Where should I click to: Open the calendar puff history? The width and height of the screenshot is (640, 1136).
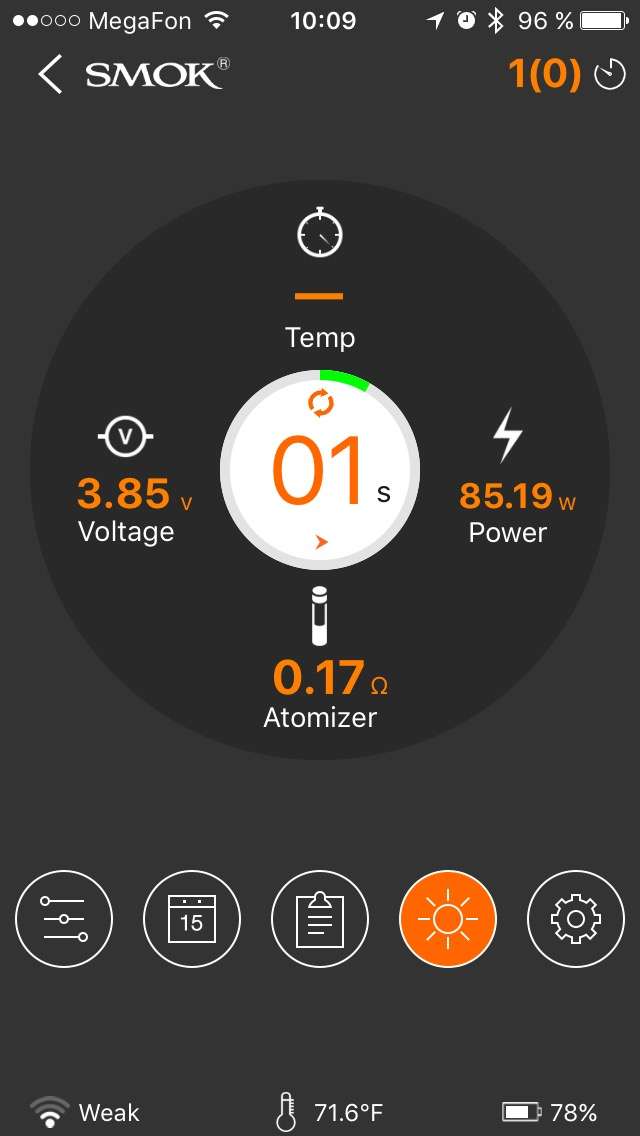point(192,919)
